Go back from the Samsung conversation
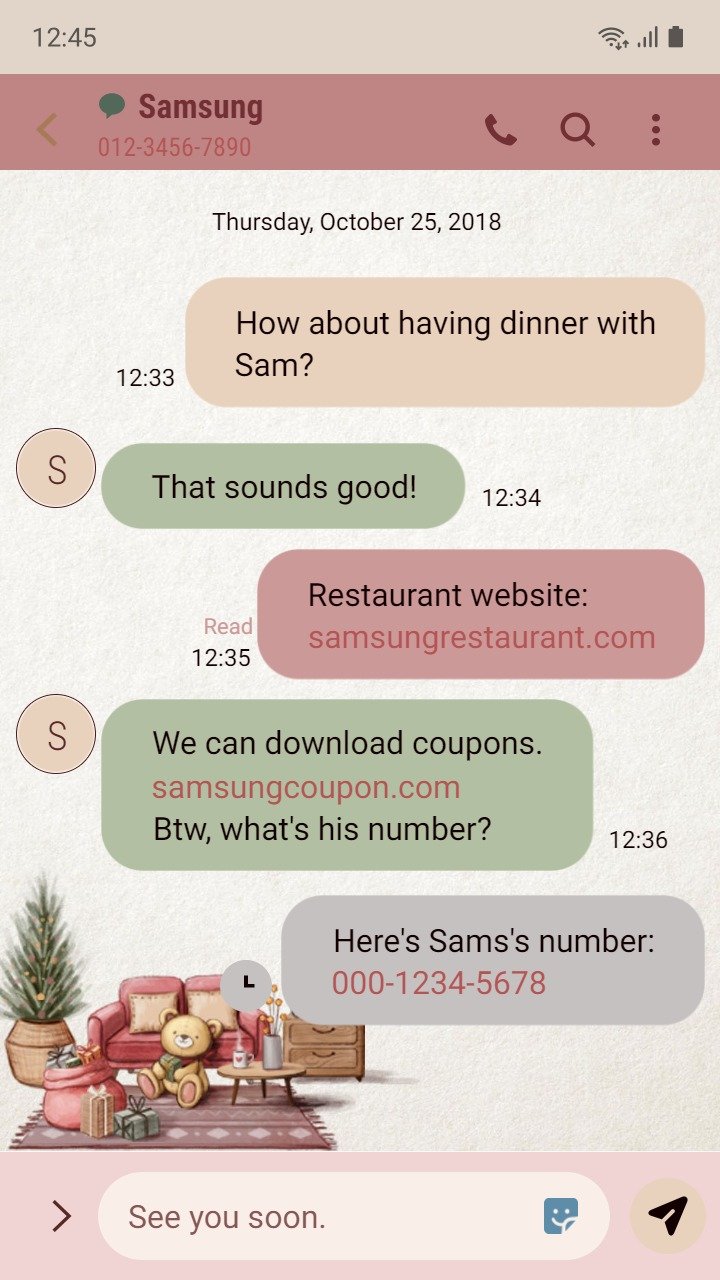This screenshot has width=720, height=1280. coord(47,130)
